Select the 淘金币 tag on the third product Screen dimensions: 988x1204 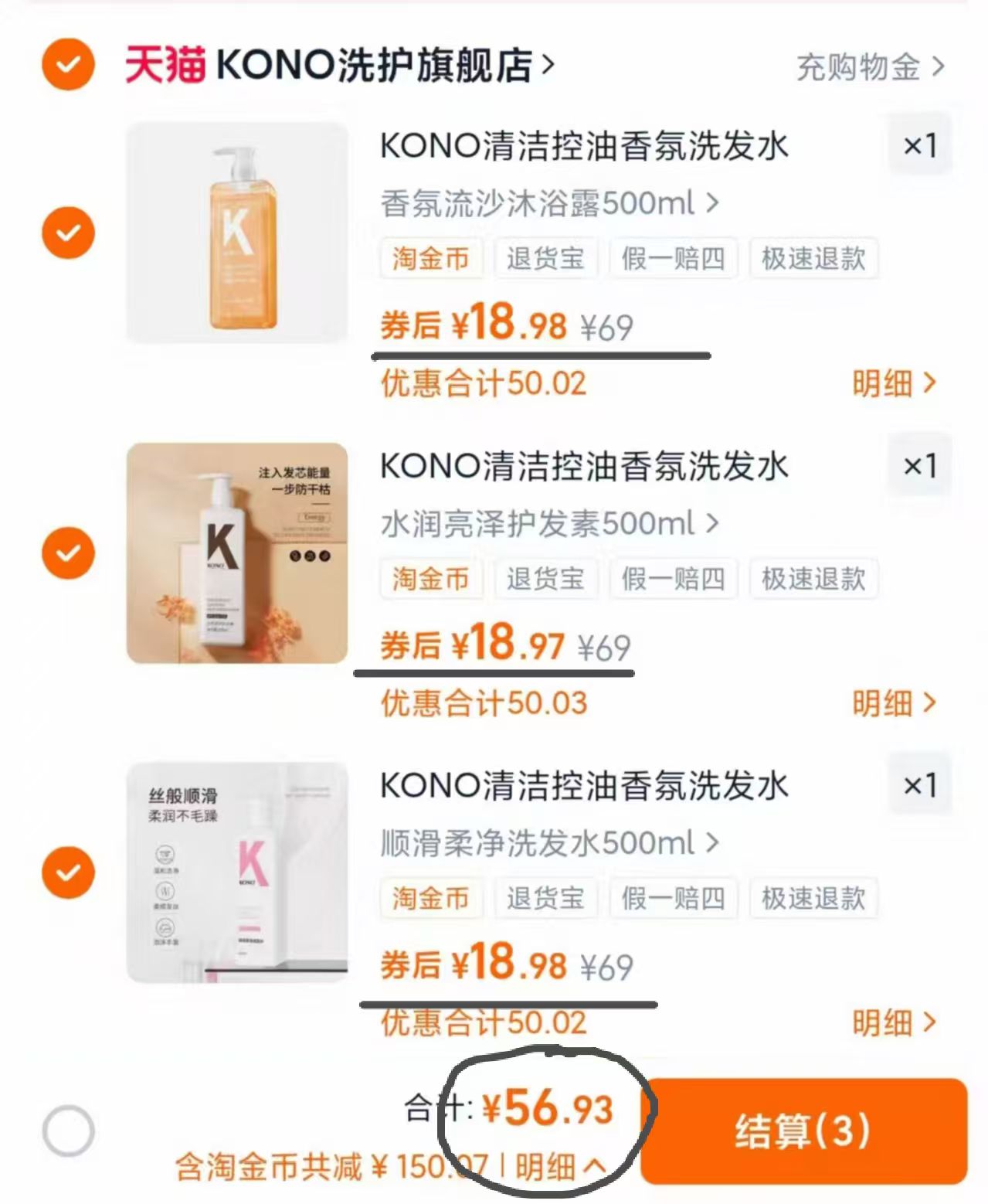click(430, 899)
